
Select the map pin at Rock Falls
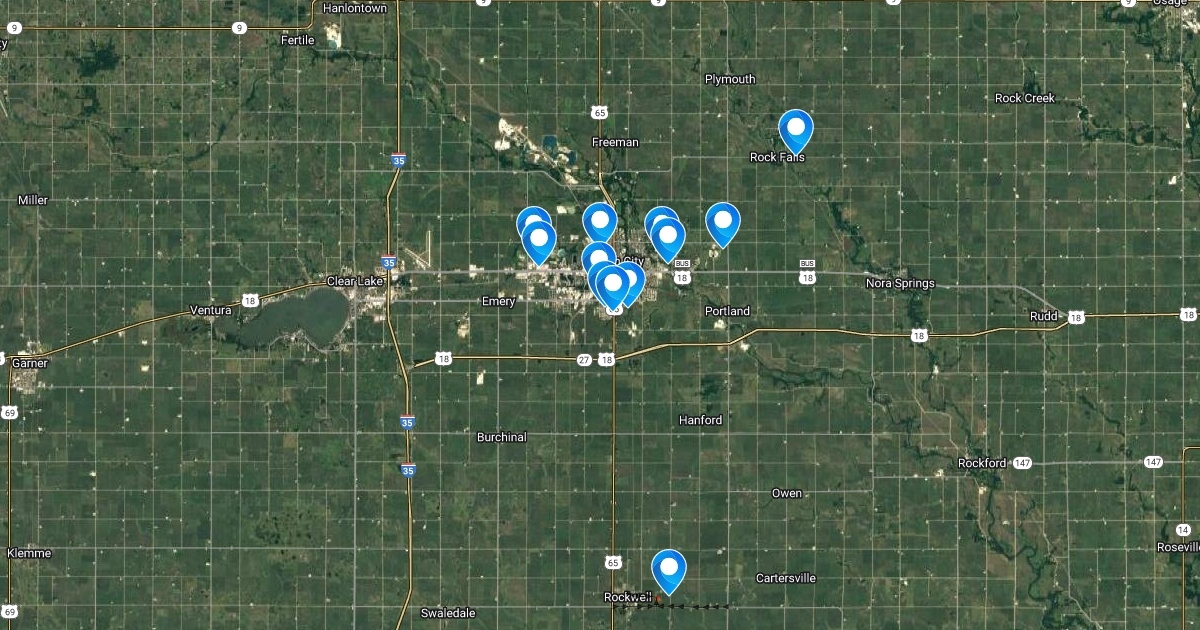coord(796,129)
